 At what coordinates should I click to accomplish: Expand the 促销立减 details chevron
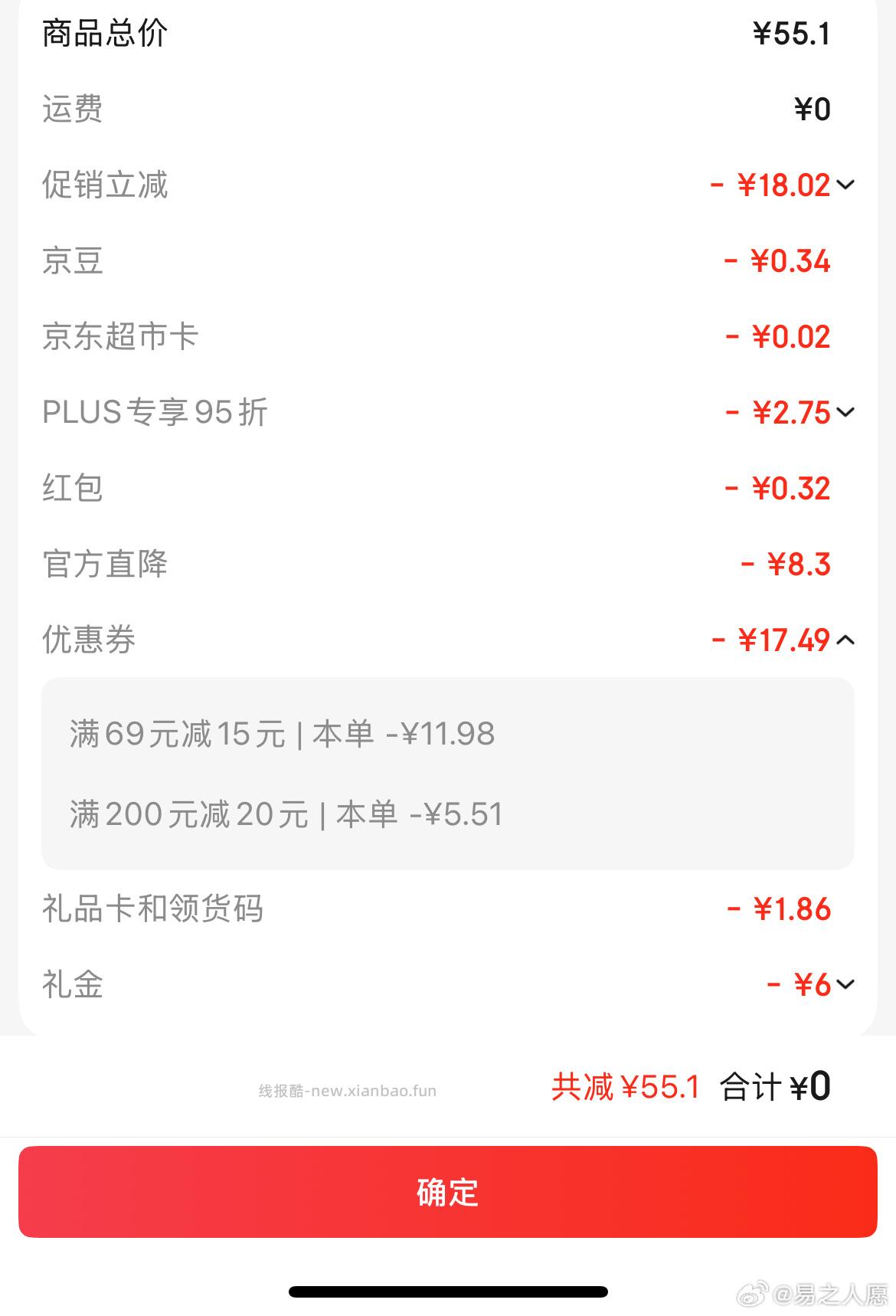tap(846, 185)
